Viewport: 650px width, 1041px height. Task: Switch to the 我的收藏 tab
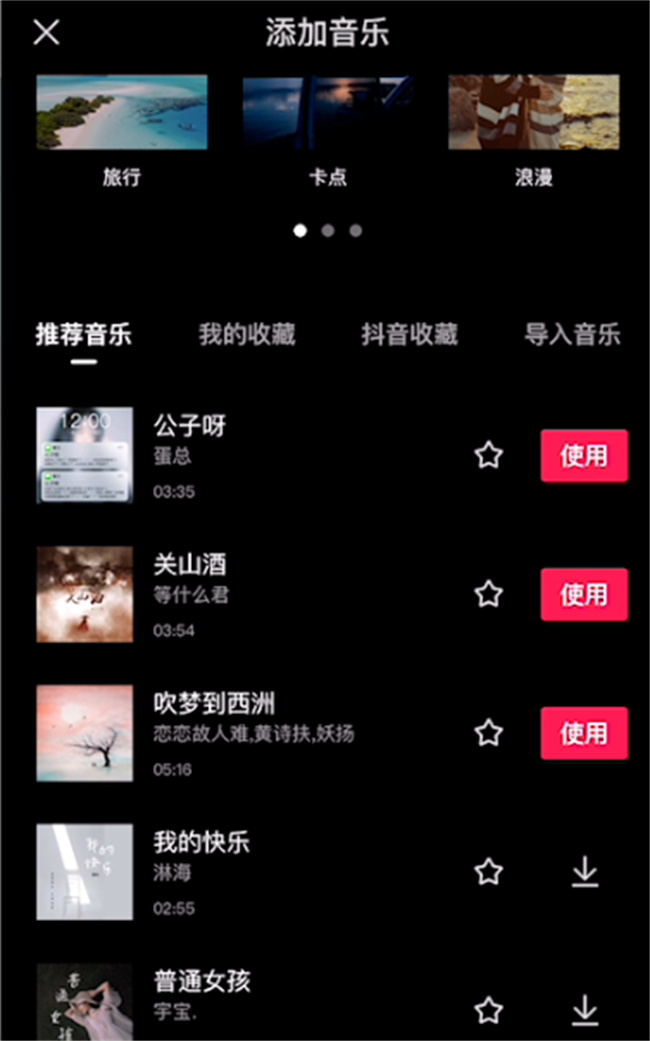tap(247, 334)
